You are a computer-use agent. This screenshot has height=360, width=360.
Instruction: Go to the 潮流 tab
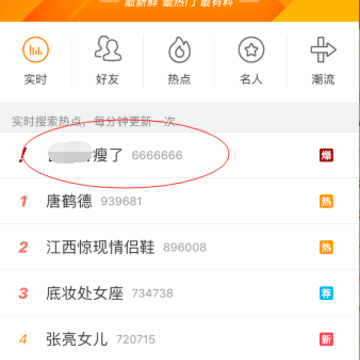[324, 61]
